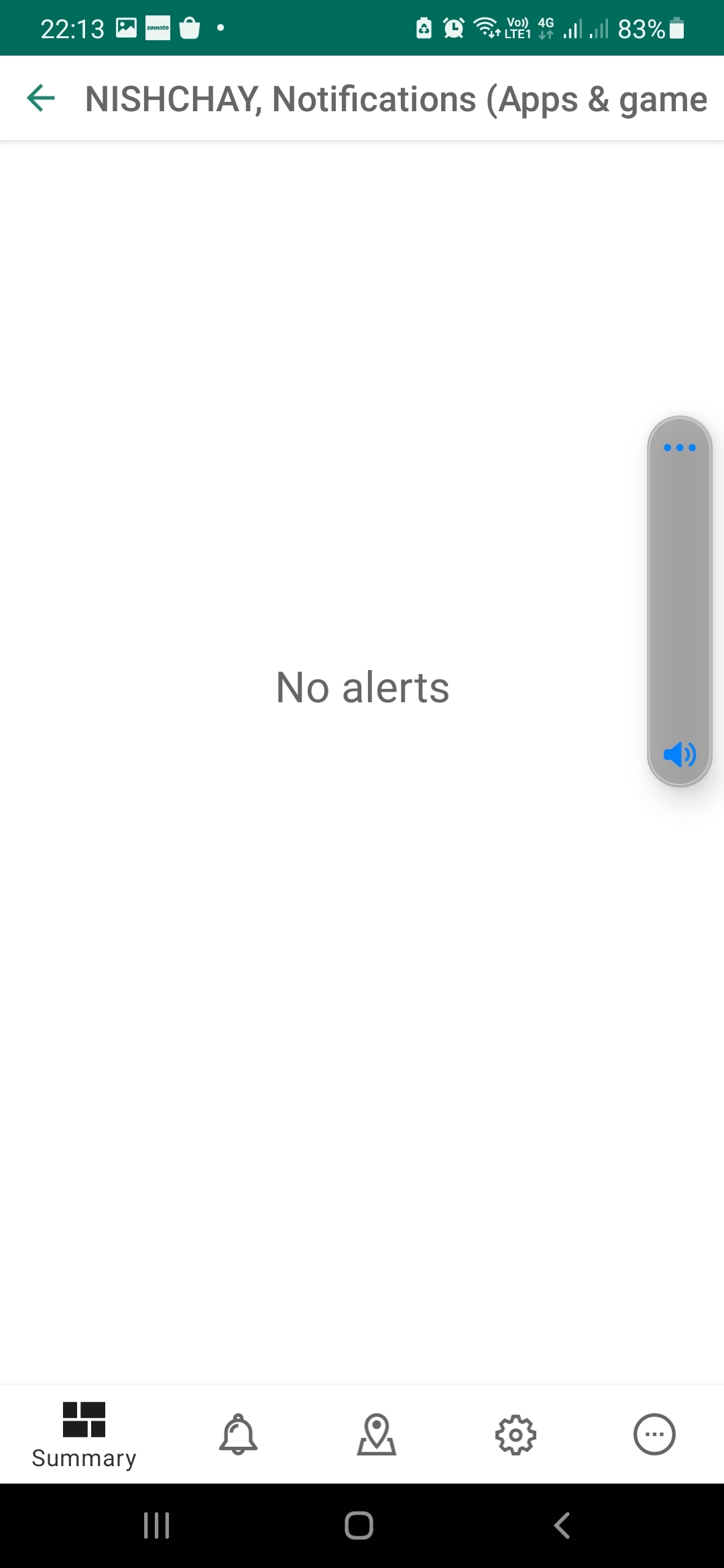Image resolution: width=724 pixels, height=1568 pixels.
Task: Open the more options tab
Action: pyautogui.click(x=654, y=1434)
